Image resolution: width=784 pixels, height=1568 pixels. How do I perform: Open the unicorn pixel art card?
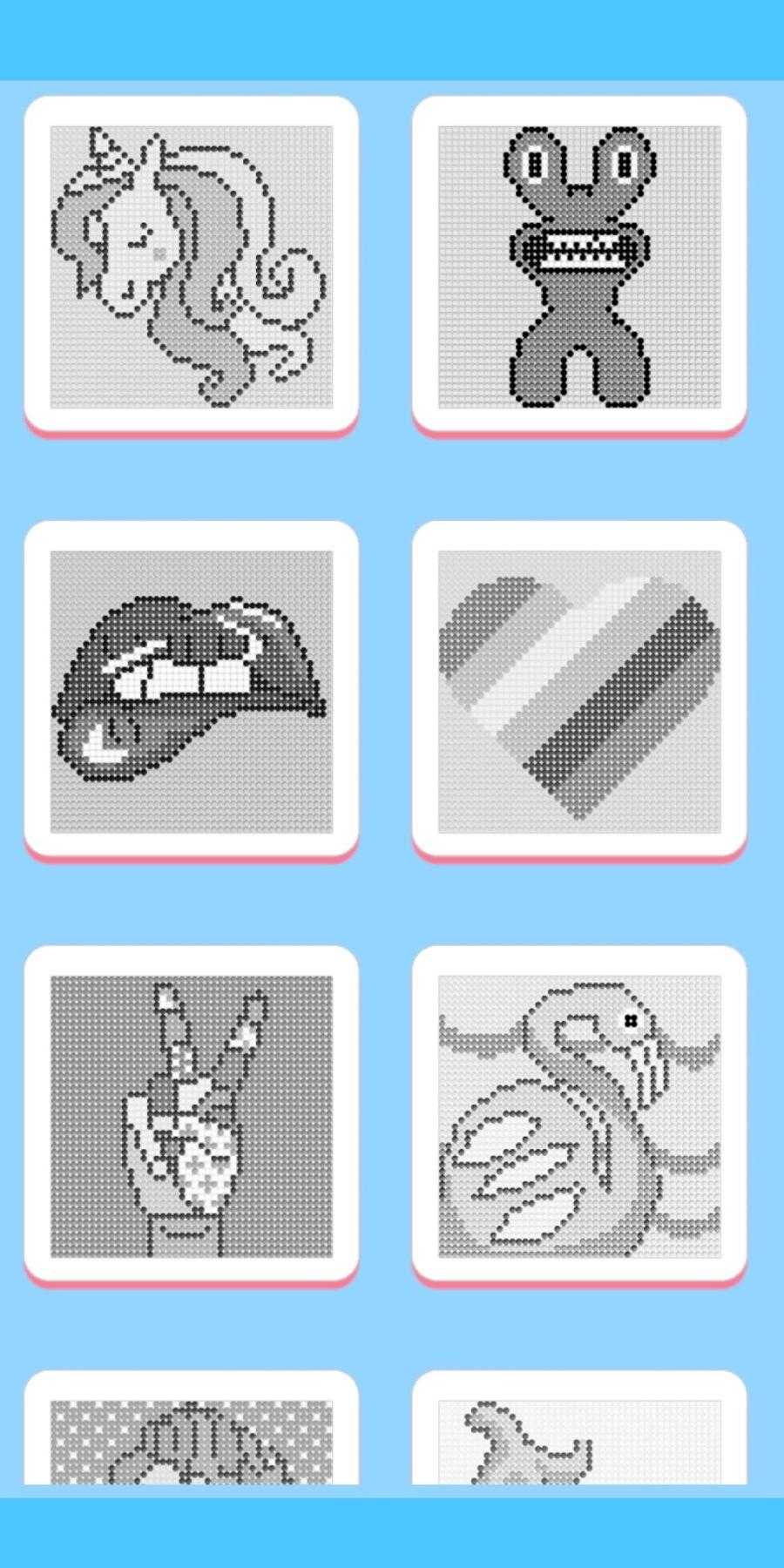(191, 266)
